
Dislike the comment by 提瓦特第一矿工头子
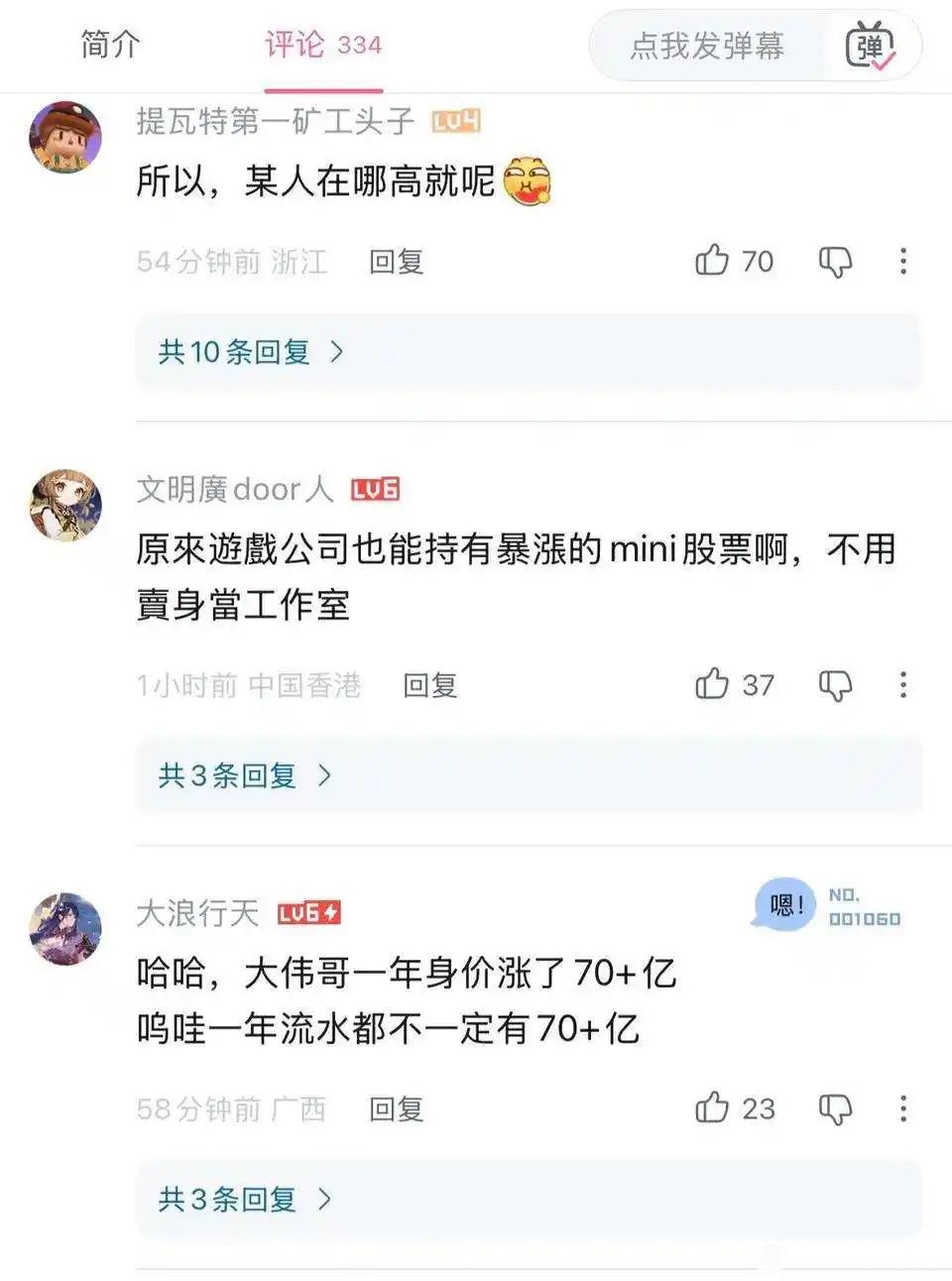coord(835,262)
